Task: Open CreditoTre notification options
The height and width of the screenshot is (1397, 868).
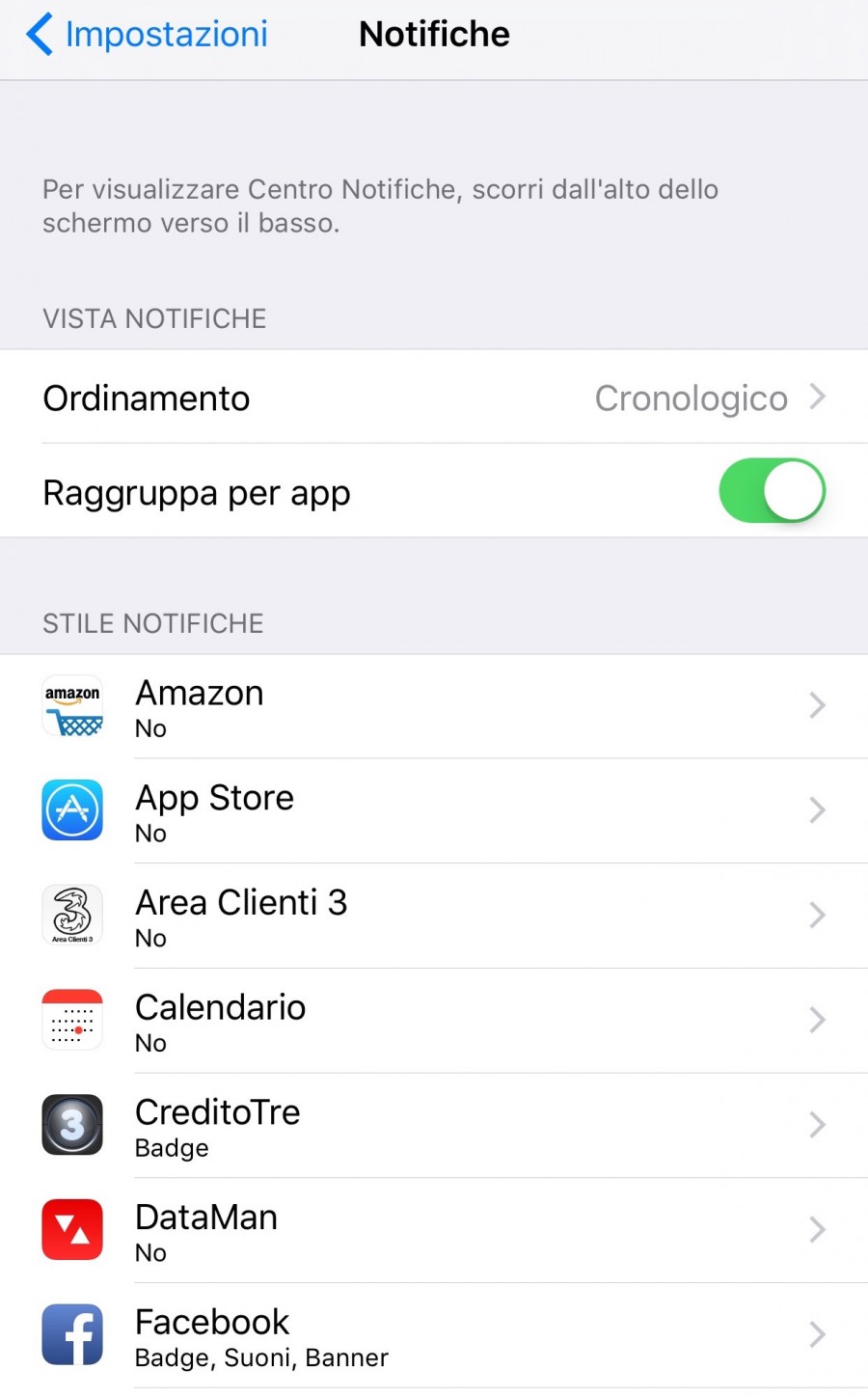Action: point(434,1126)
